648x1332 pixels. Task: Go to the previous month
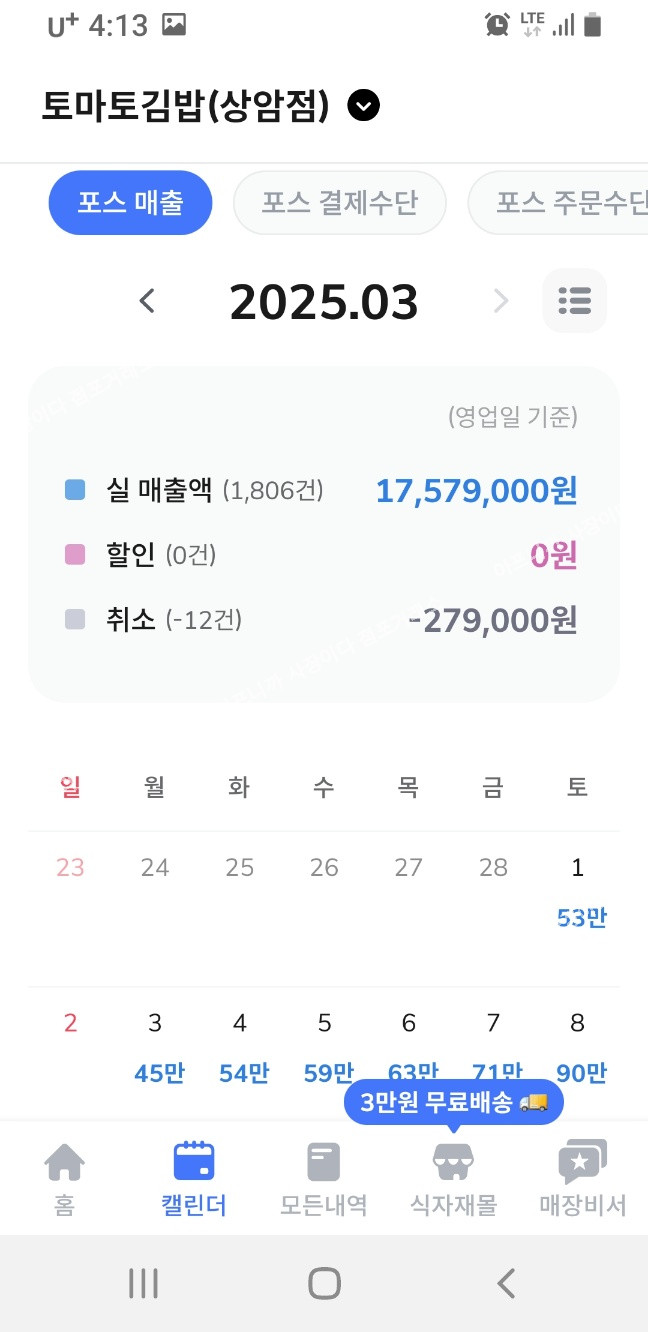[147, 301]
